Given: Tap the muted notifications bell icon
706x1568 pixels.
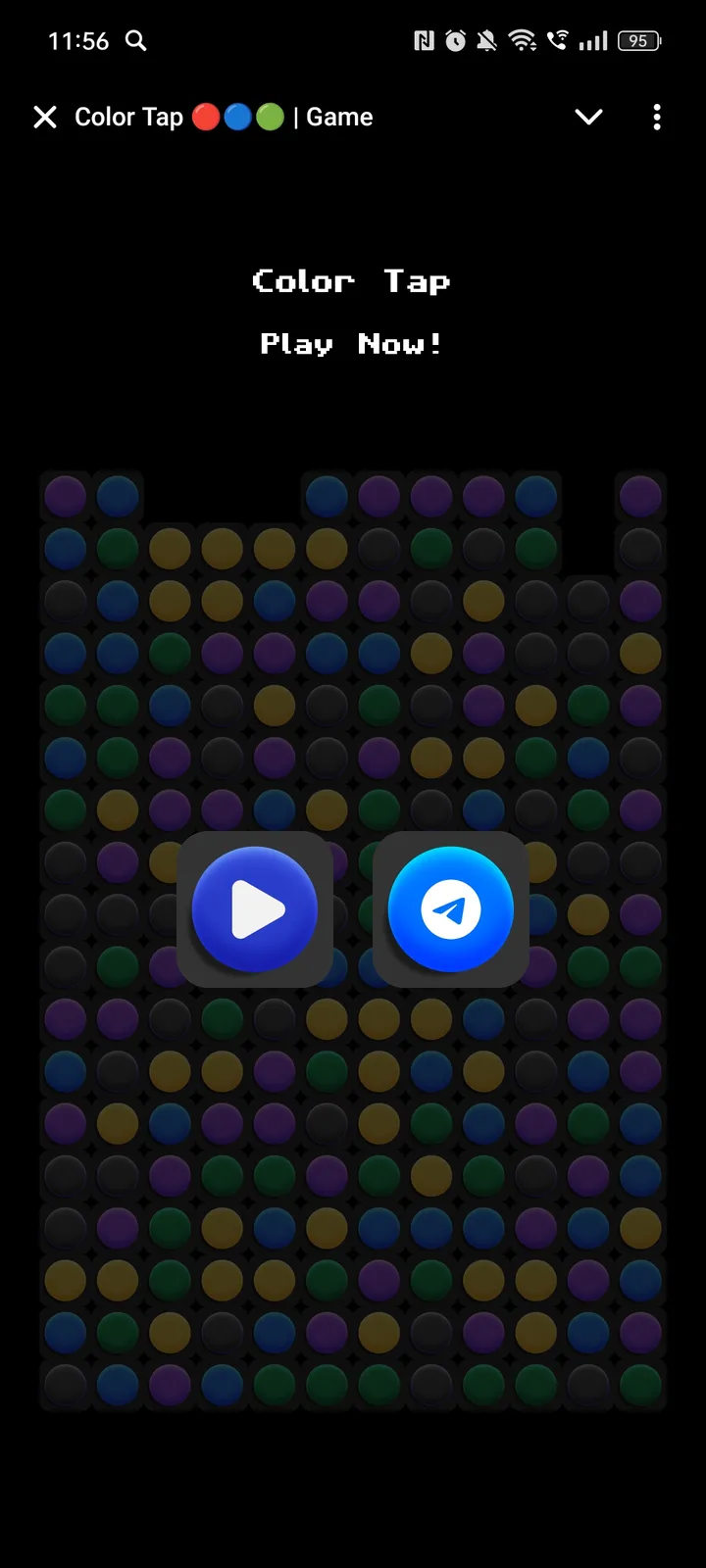Looking at the screenshot, I should coord(486,40).
